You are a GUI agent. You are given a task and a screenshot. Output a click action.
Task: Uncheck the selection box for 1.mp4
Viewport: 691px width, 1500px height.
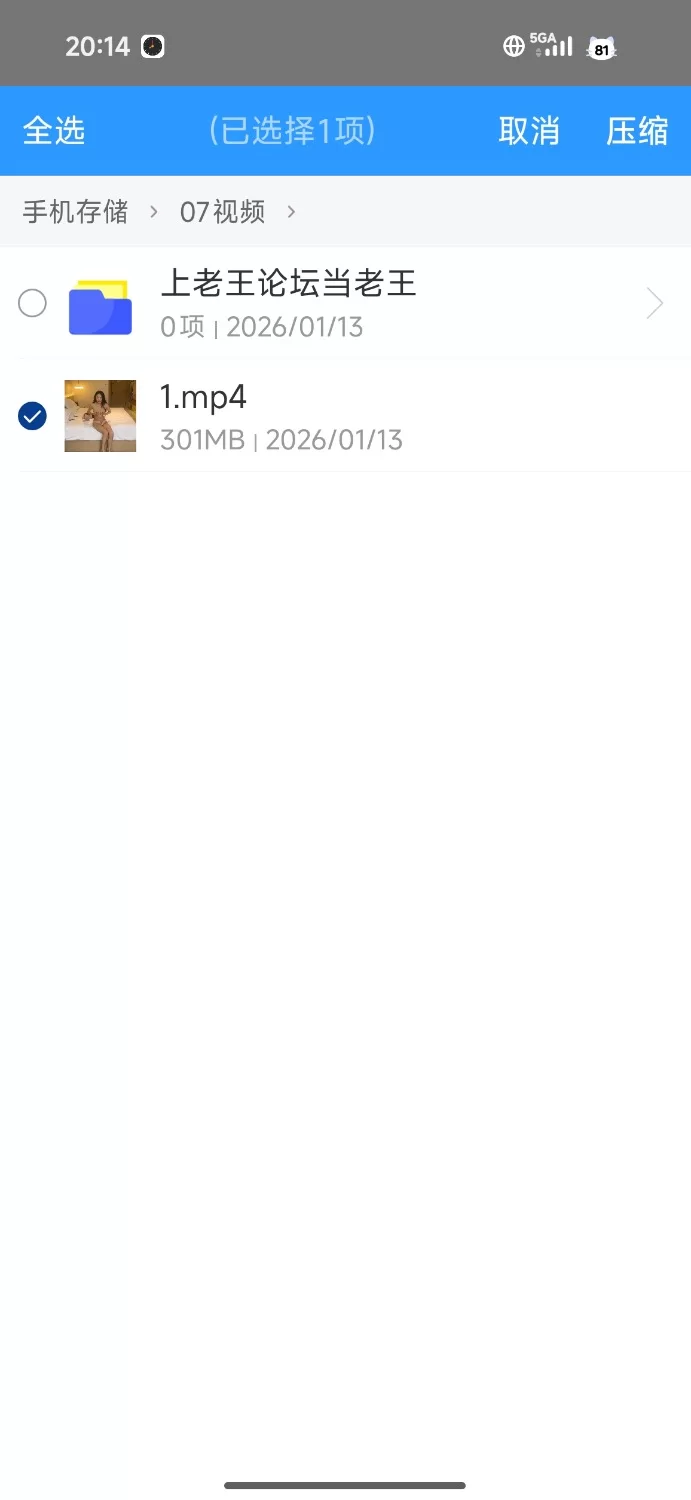pyautogui.click(x=33, y=416)
